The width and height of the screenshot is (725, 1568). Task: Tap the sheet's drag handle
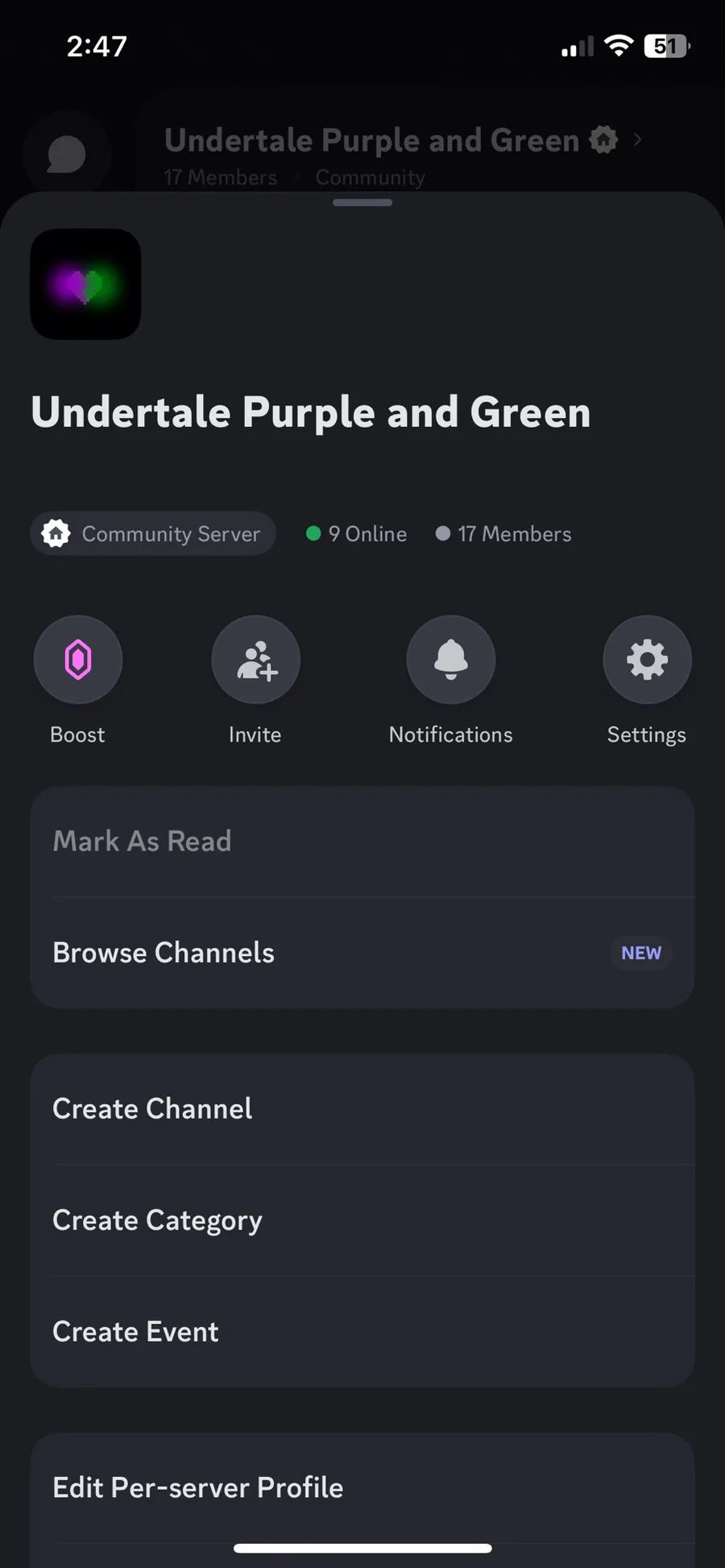pos(362,203)
